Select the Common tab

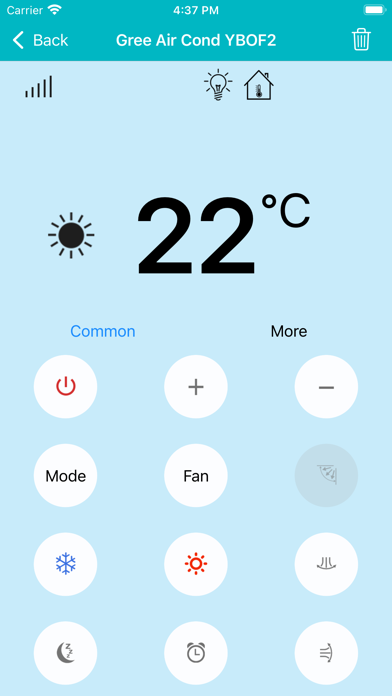point(103,331)
